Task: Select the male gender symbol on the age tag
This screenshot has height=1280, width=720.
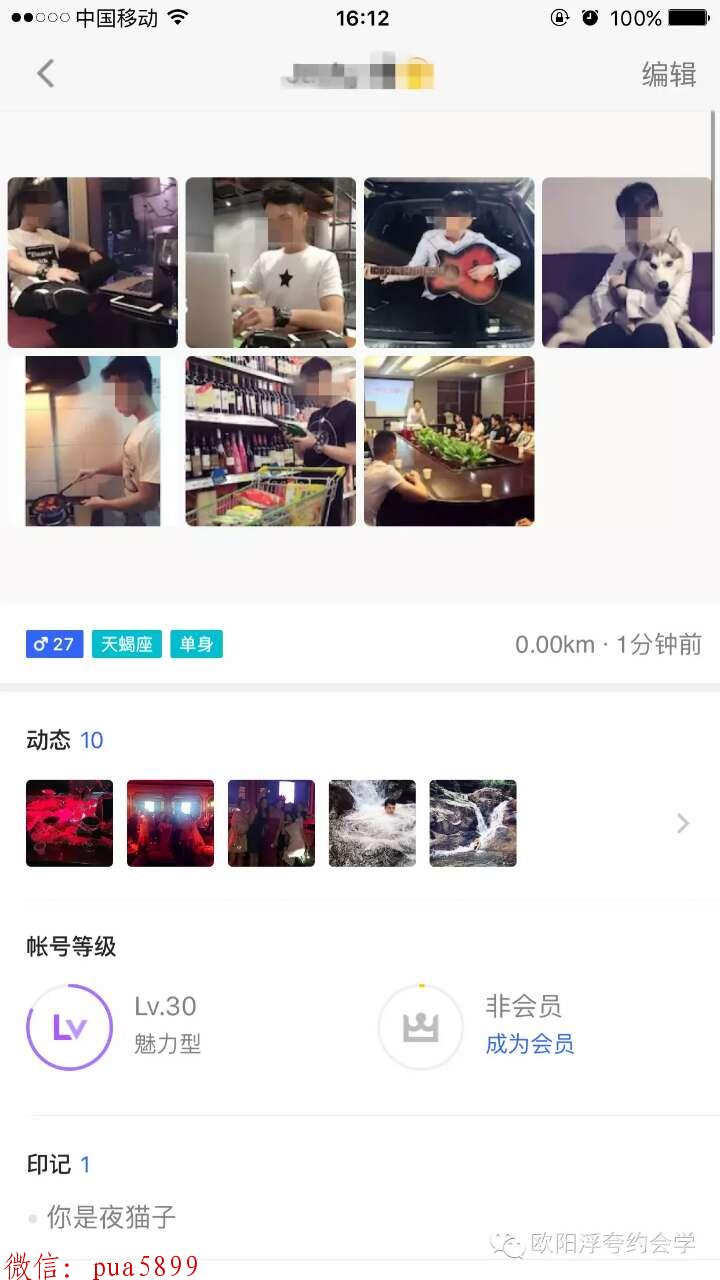Action: click(38, 644)
